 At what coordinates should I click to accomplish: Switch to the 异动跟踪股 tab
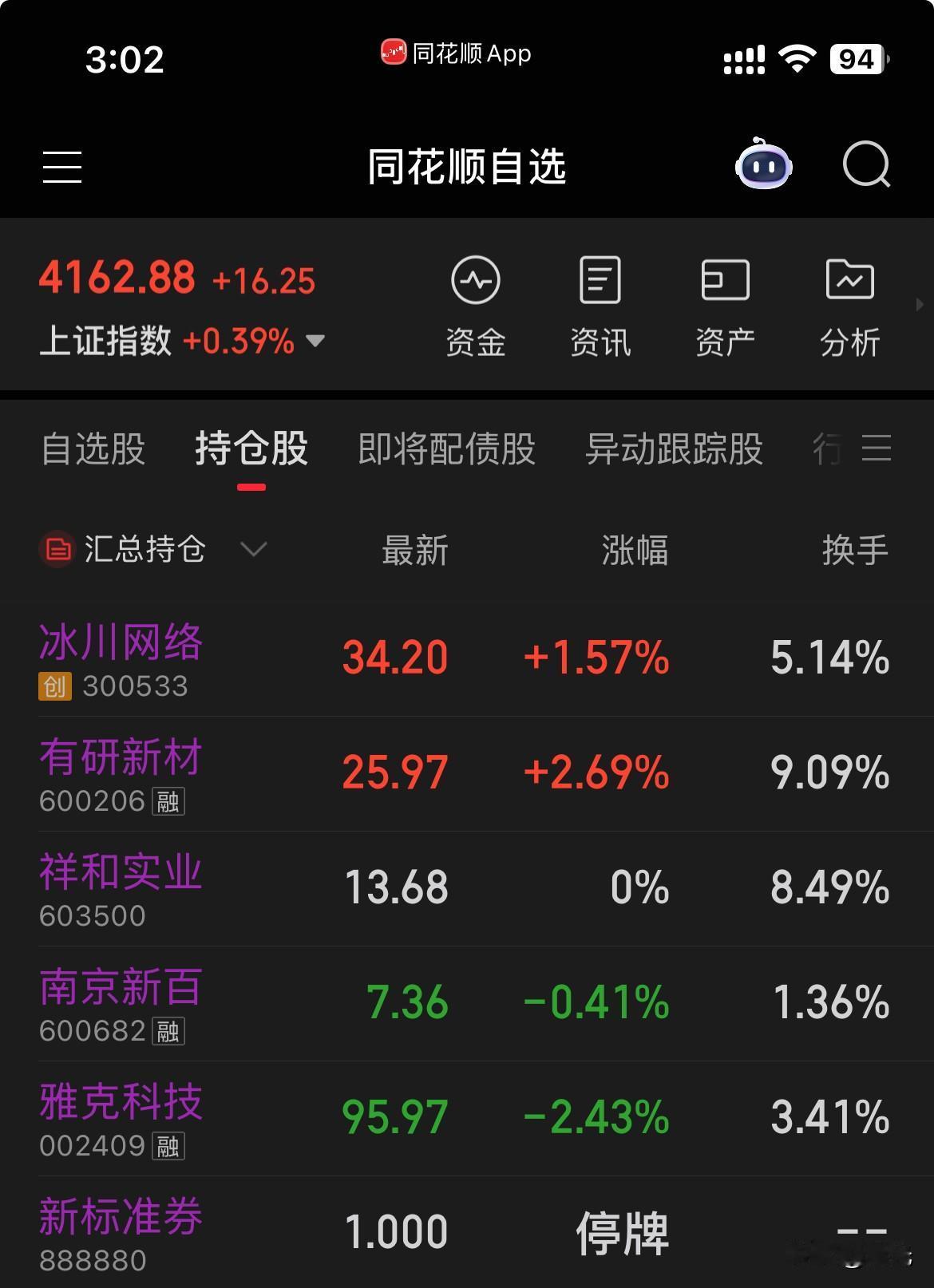(x=675, y=451)
